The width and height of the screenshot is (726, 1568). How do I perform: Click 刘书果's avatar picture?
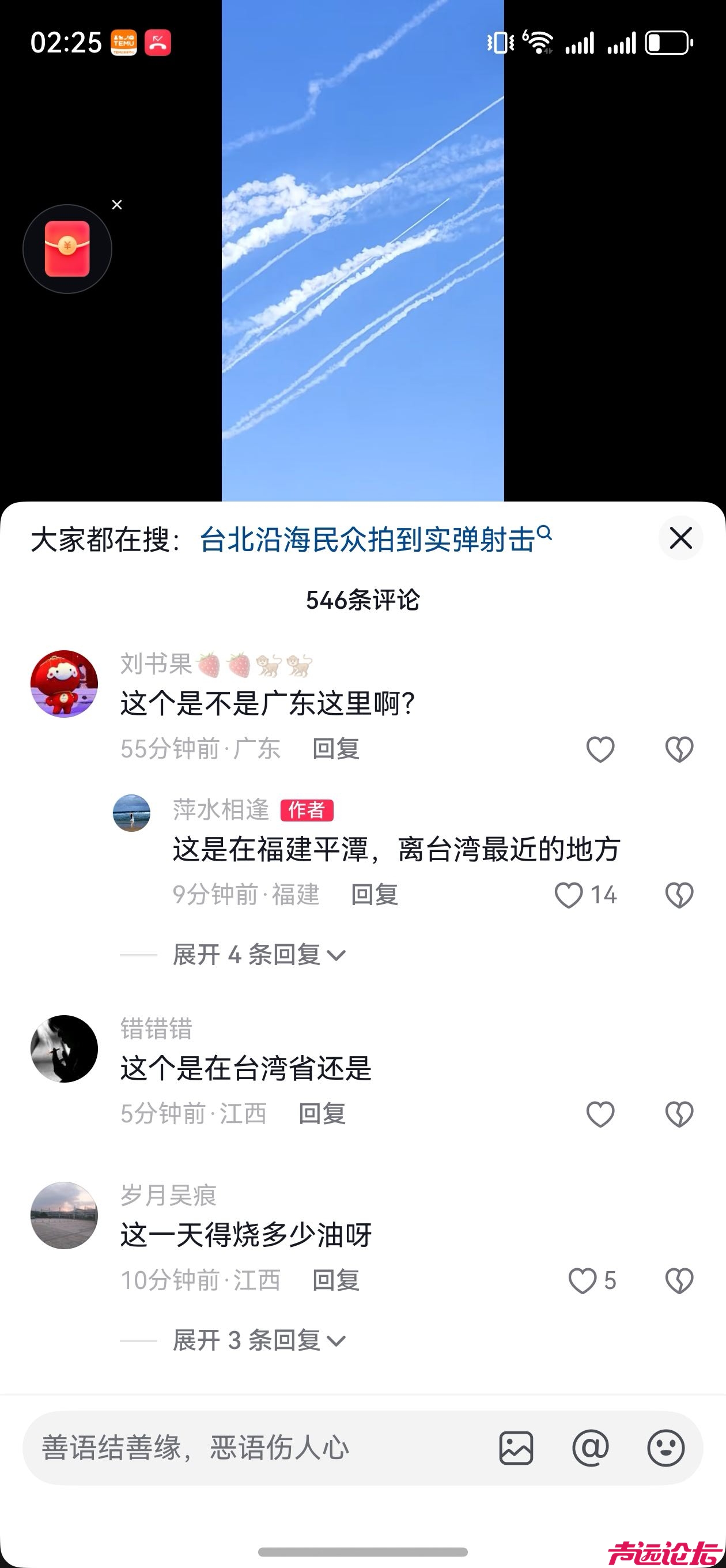(x=64, y=683)
